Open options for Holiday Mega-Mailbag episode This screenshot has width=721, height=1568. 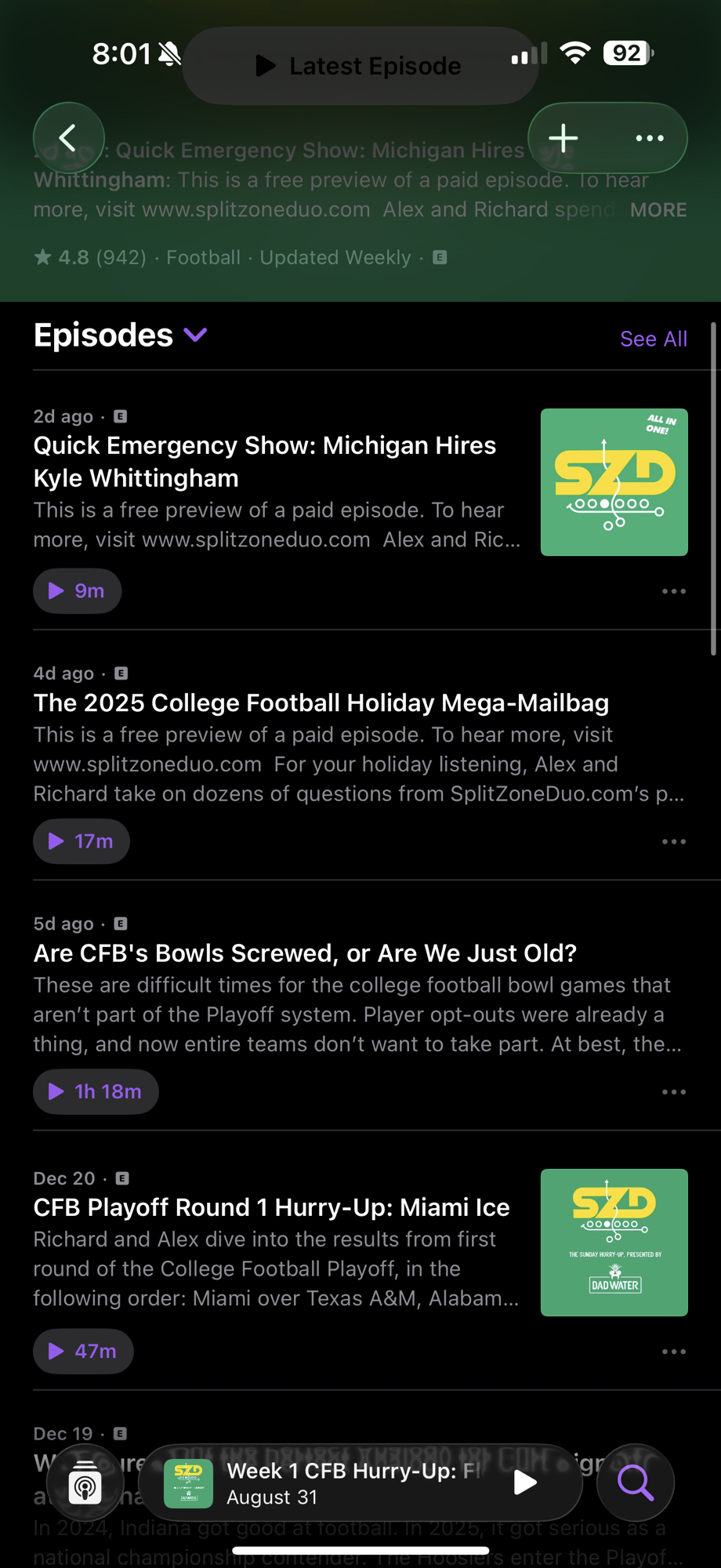[673, 841]
